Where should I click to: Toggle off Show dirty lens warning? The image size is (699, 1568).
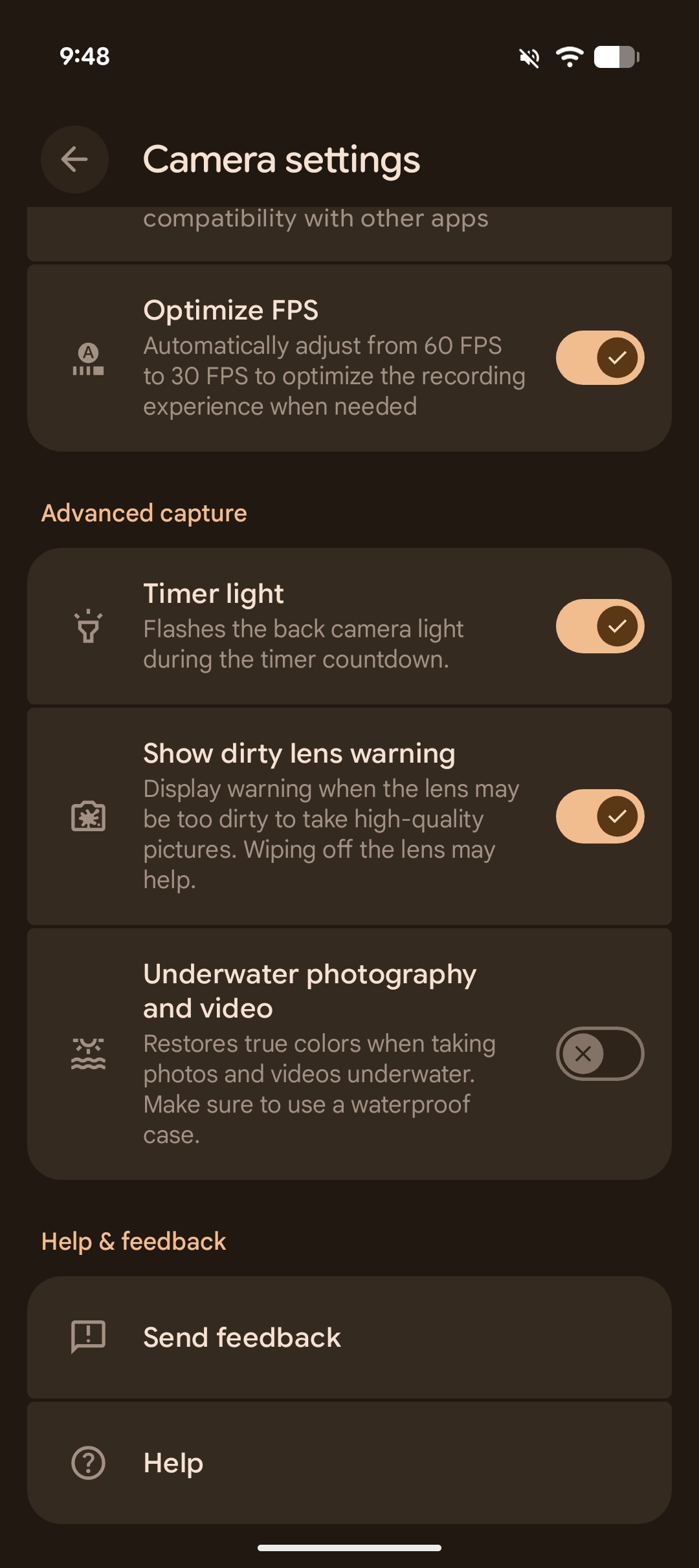pyautogui.click(x=599, y=816)
